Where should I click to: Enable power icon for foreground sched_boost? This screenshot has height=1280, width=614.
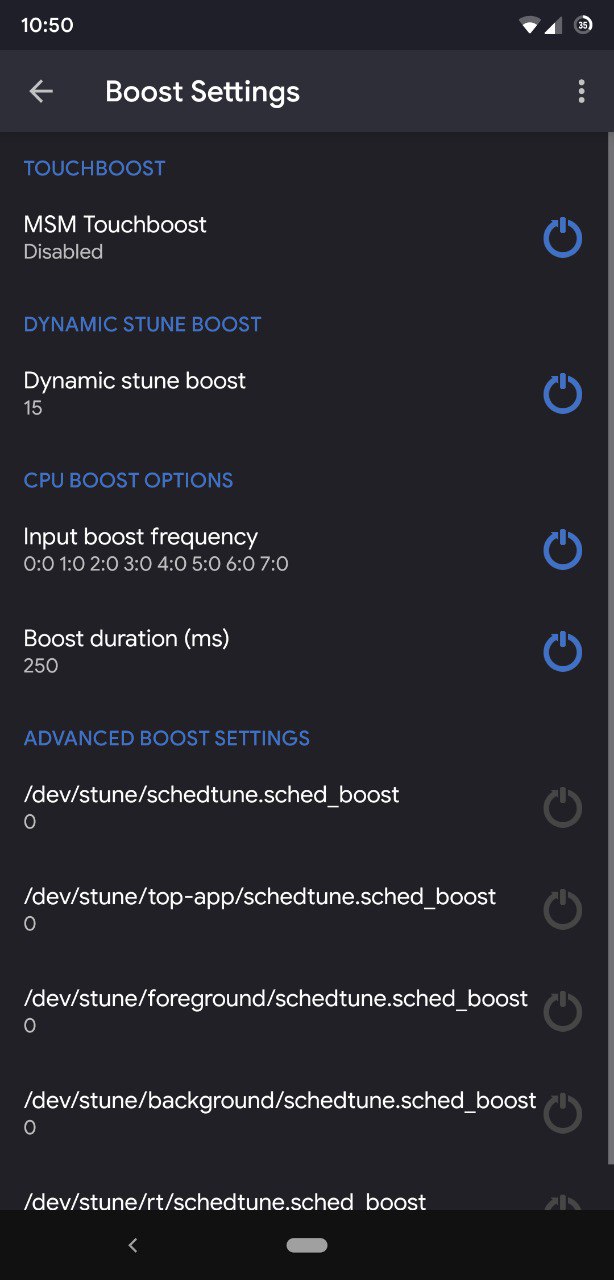click(x=562, y=1011)
